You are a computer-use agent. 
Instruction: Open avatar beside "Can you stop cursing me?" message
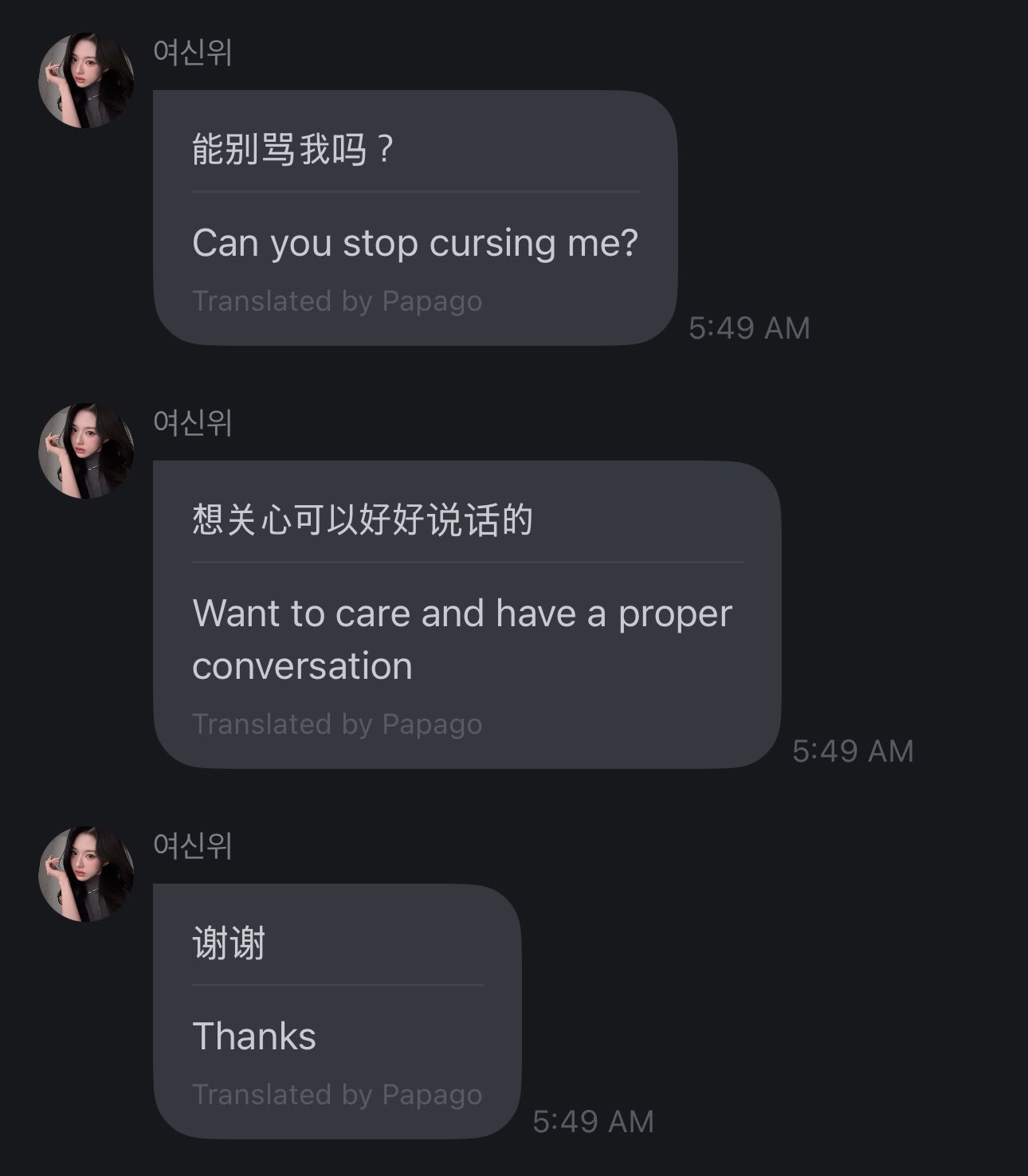pos(86,80)
